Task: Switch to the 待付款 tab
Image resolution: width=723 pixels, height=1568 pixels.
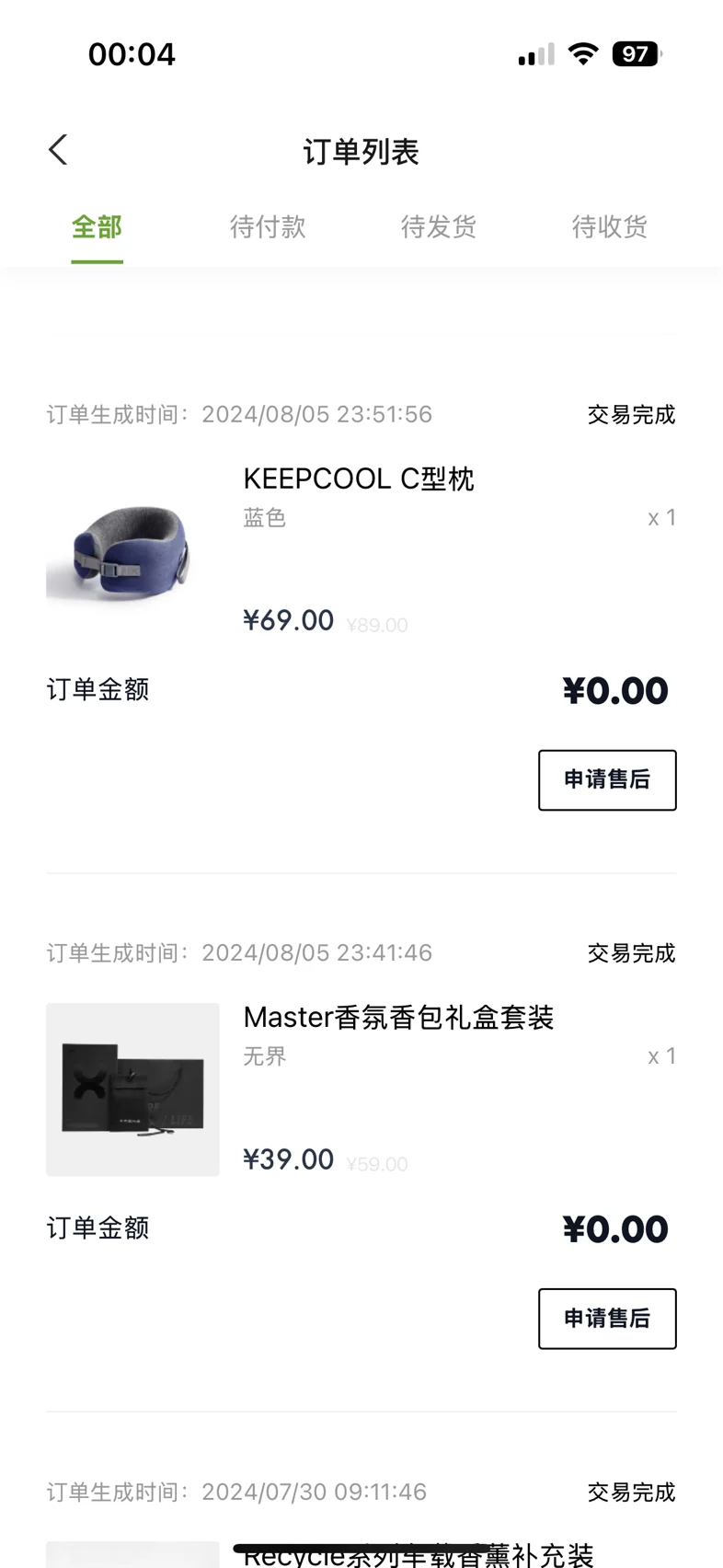Action: click(268, 227)
